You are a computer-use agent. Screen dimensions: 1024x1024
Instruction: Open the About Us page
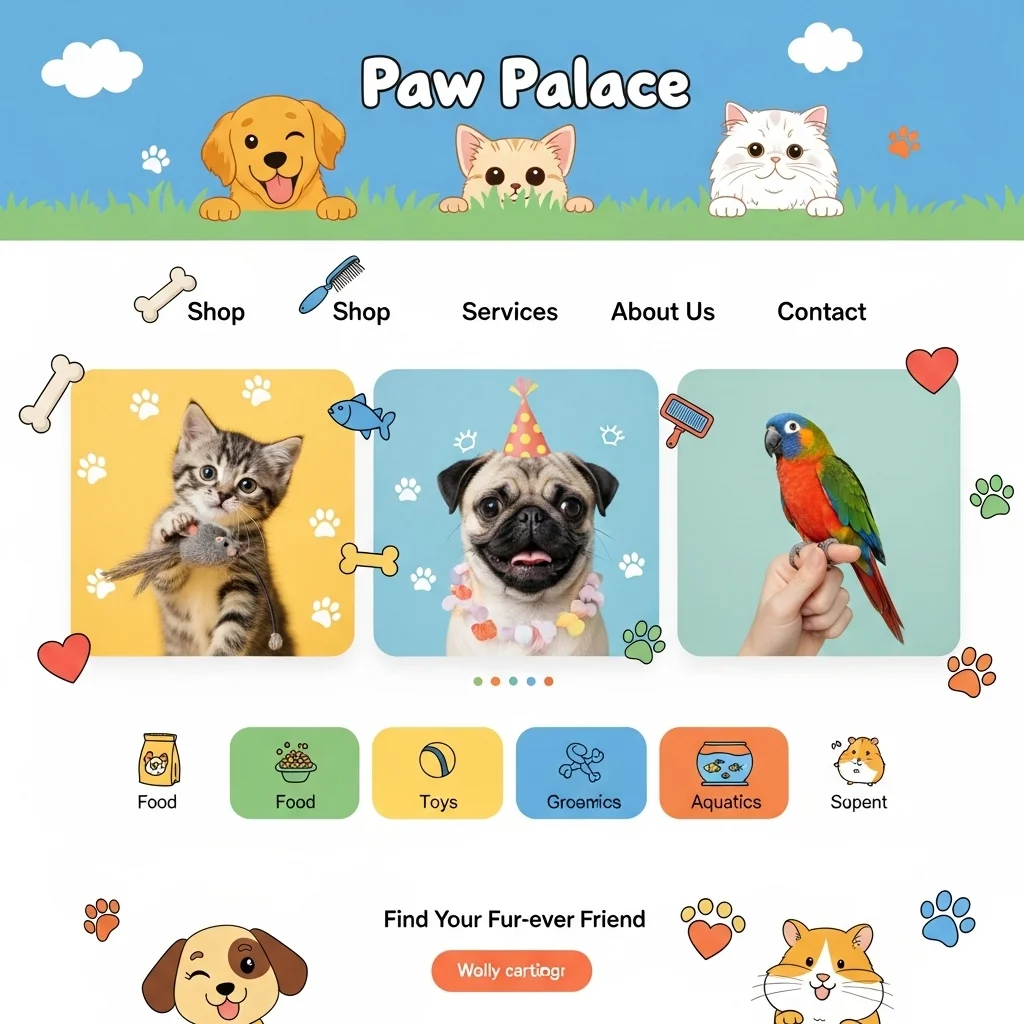(x=663, y=312)
